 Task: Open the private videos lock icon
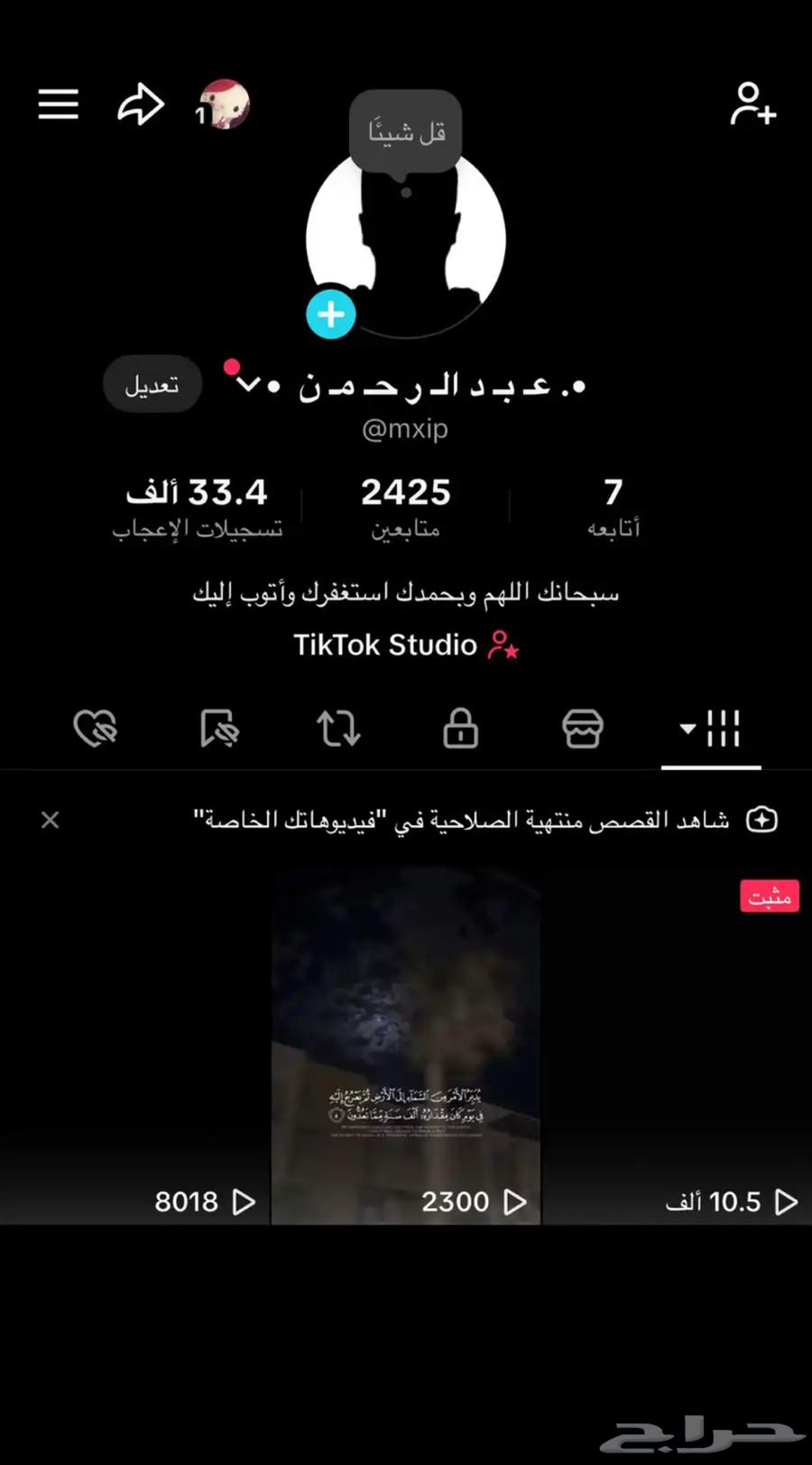[x=458, y=729]
